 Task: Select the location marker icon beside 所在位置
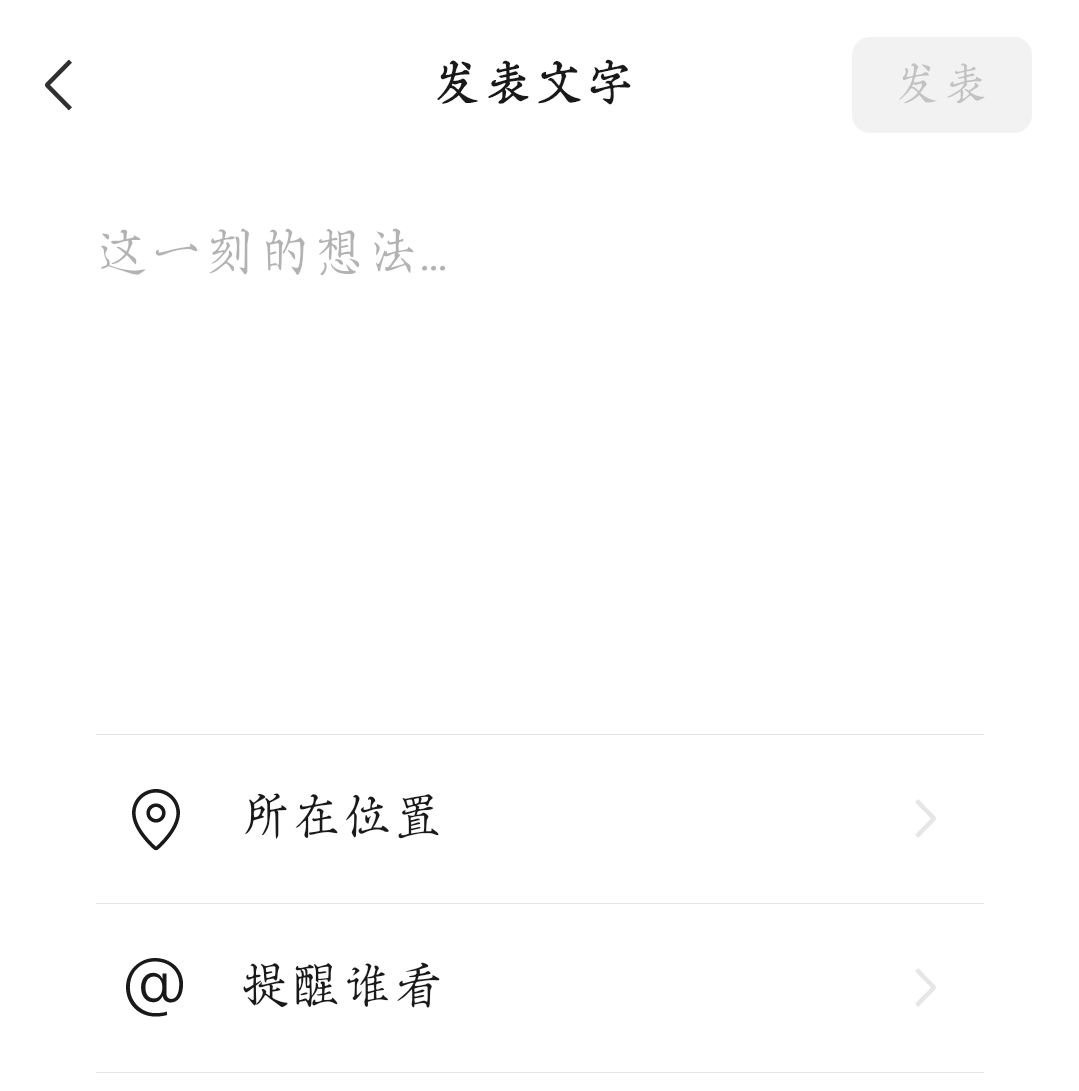point(154,818)
